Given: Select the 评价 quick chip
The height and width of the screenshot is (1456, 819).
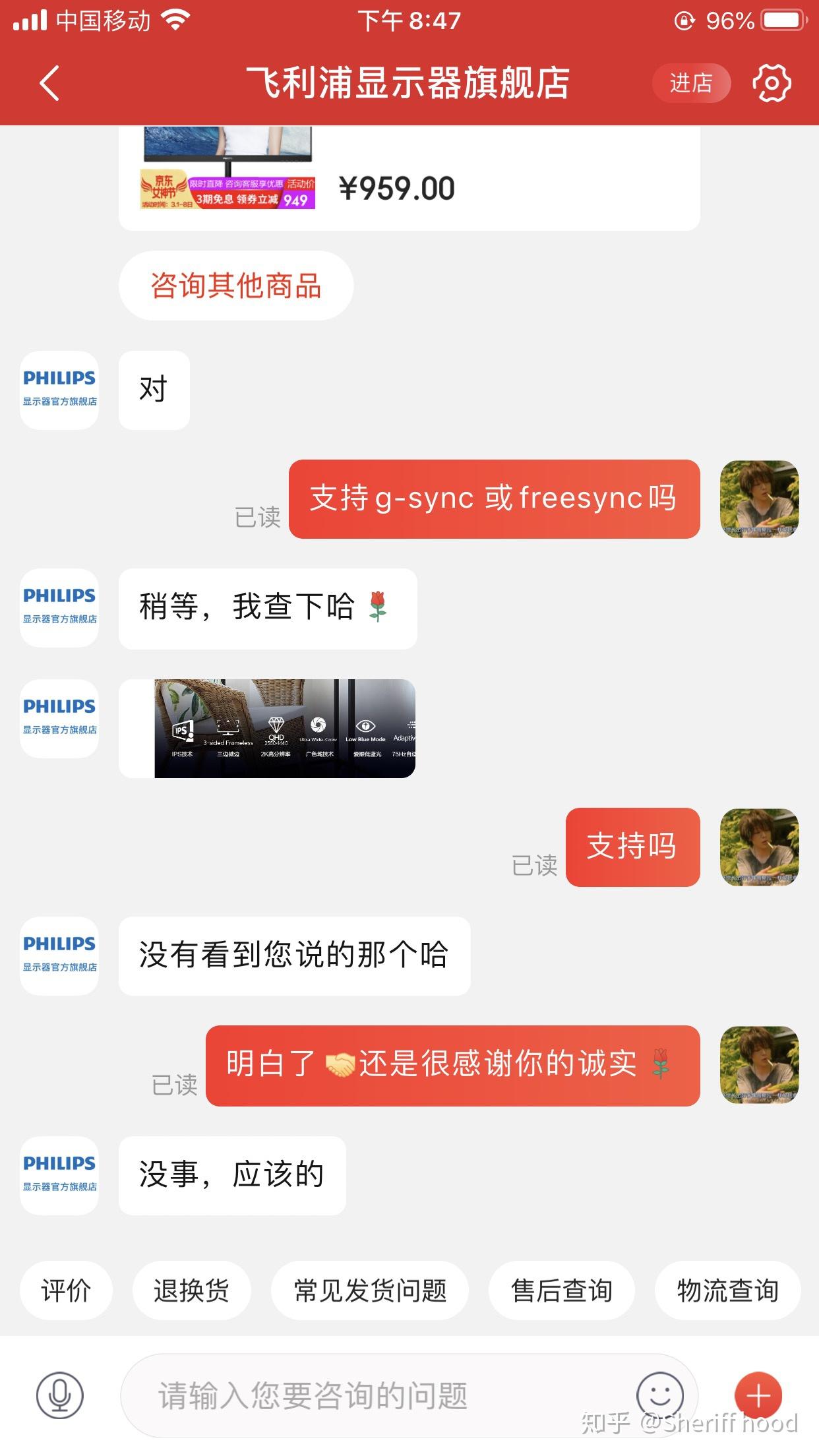Looking at the screenshot, I should (x=66, y=1290).
